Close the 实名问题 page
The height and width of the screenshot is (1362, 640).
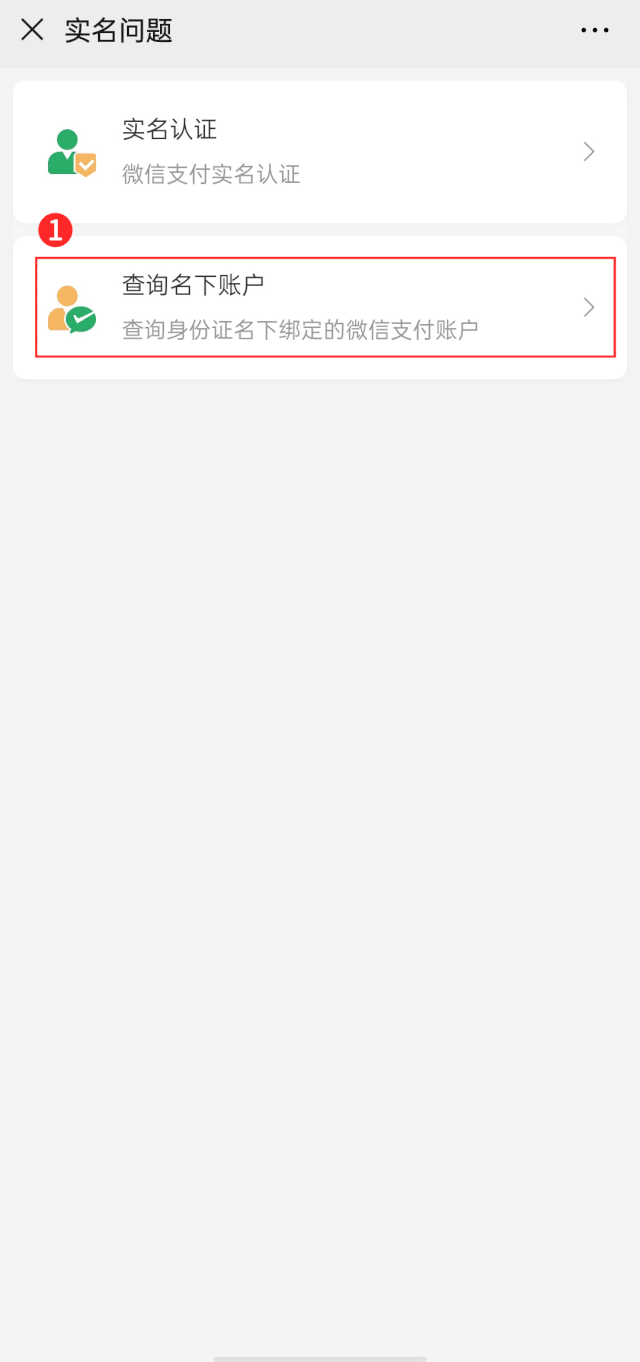click(x=32, y=30)
